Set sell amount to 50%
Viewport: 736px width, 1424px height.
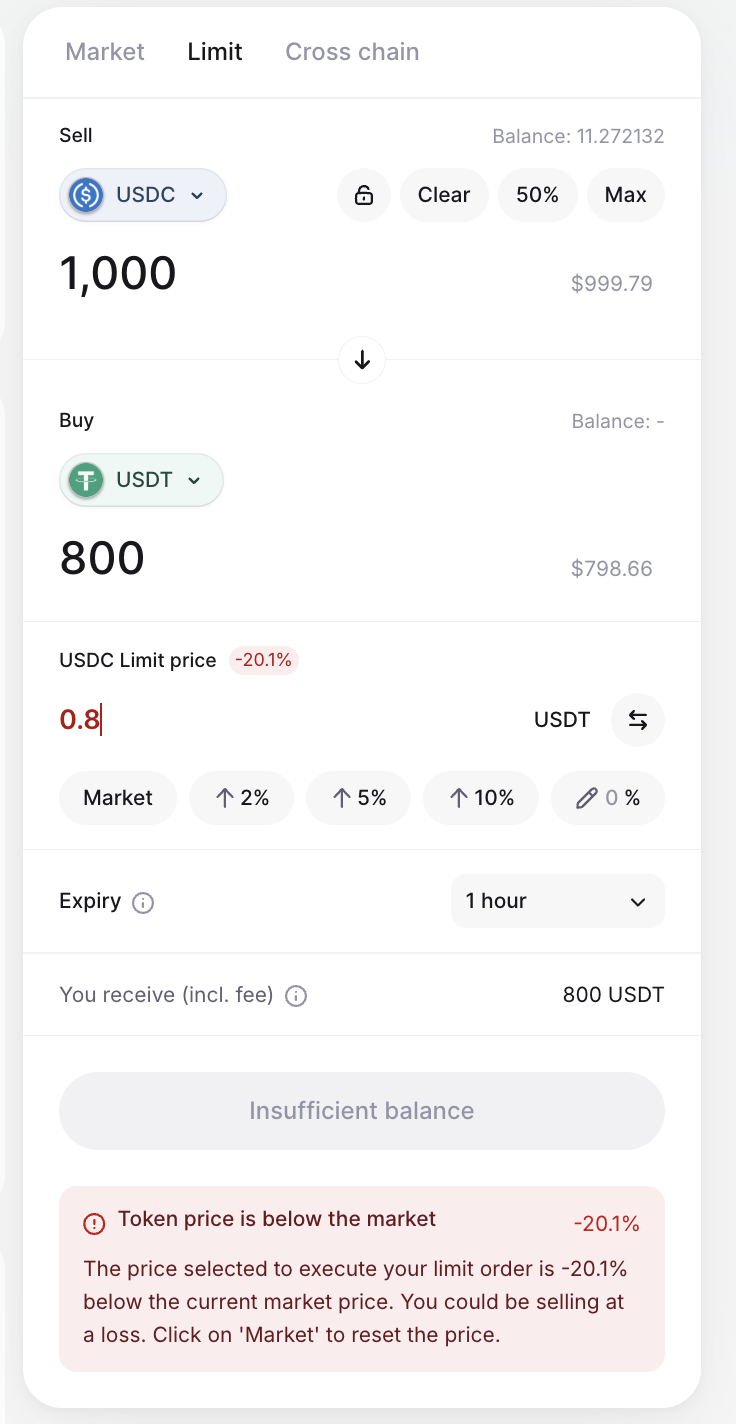tap(537, 195)
